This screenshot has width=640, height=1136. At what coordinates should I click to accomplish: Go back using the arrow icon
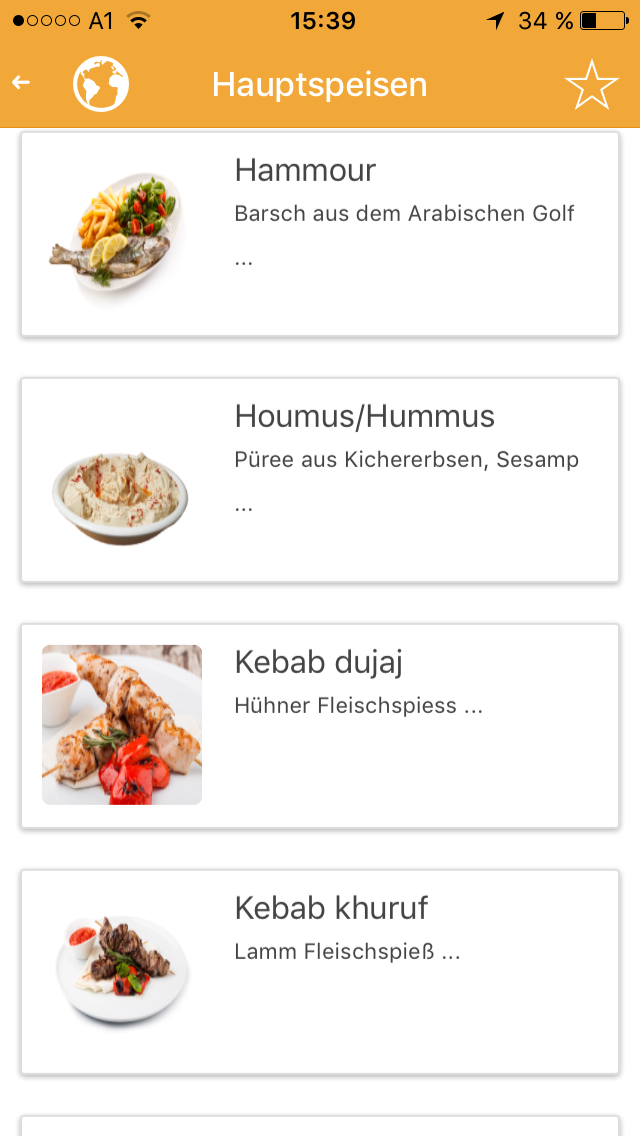click(x=21, y=83)
